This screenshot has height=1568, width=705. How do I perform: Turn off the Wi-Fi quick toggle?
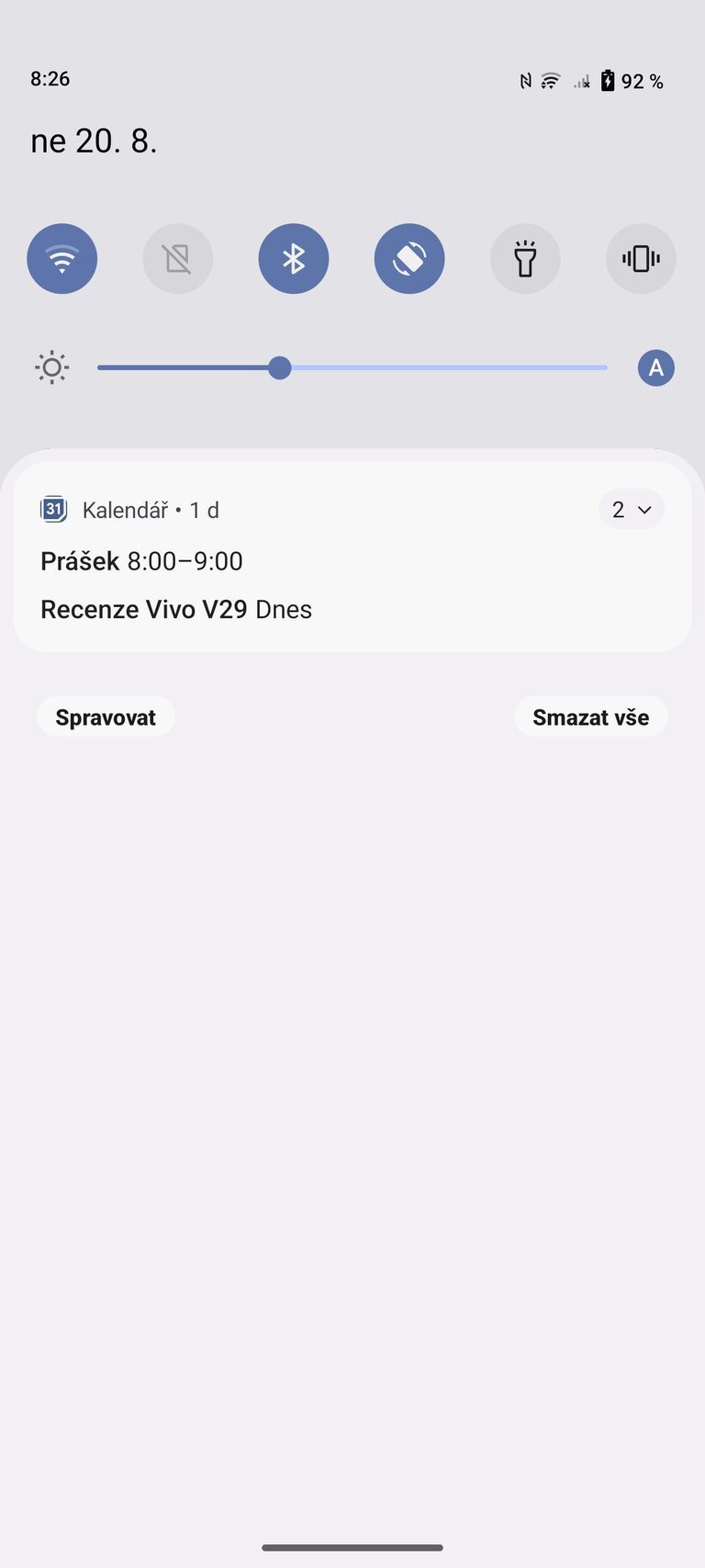point(62,259)
